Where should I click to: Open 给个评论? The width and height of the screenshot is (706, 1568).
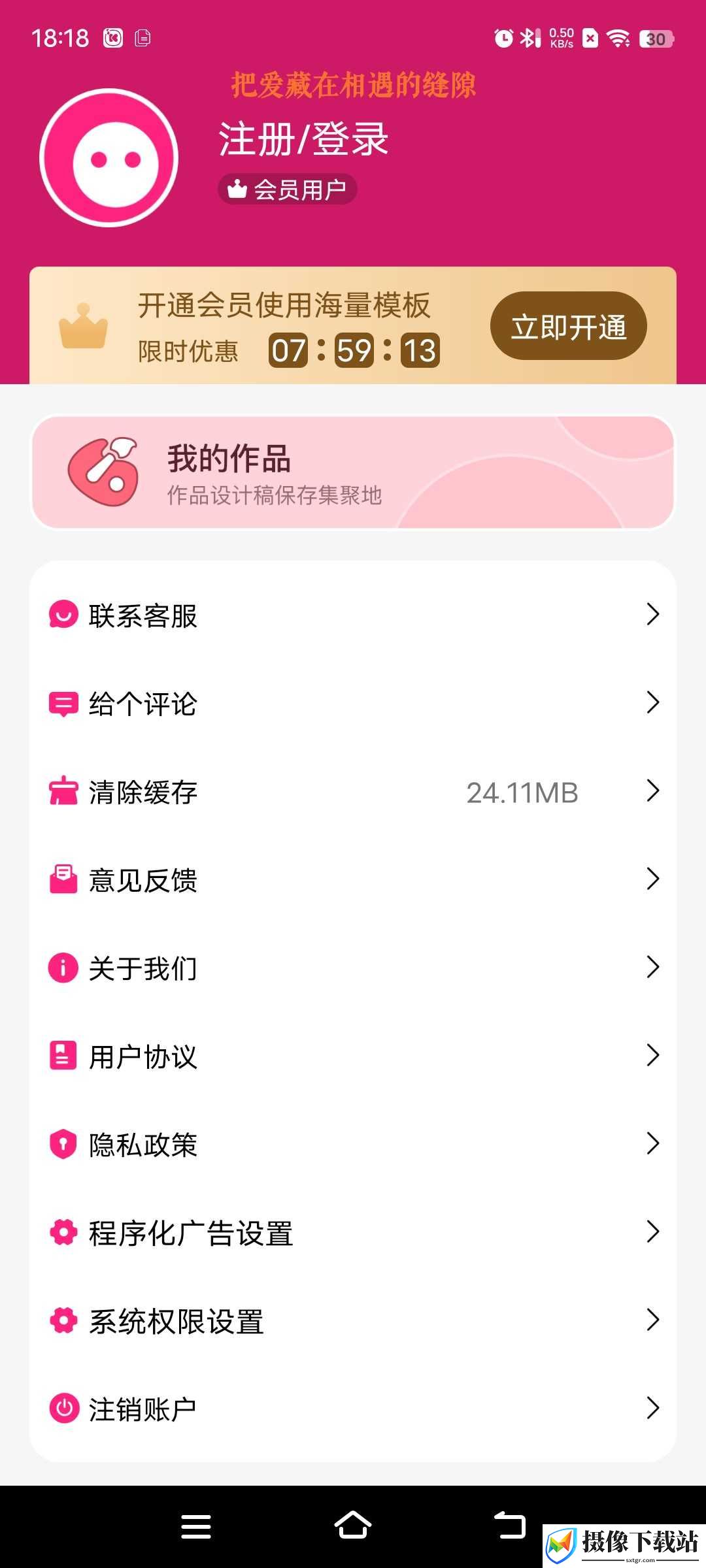tap(353, 703)
